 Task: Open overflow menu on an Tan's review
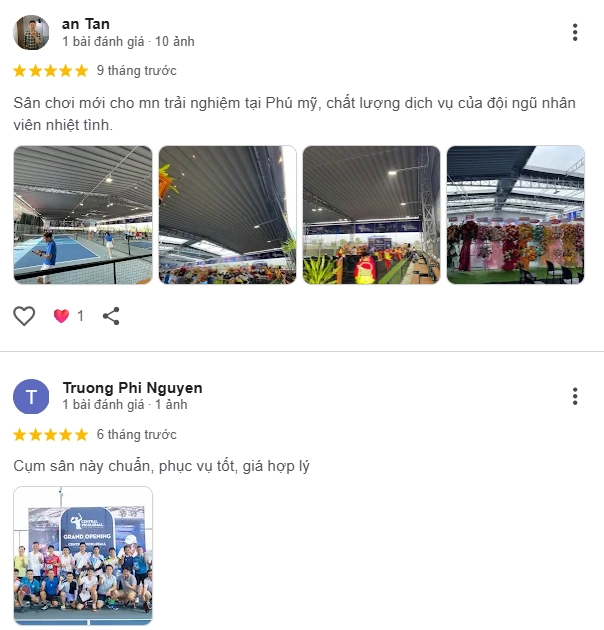pos(575,32)
